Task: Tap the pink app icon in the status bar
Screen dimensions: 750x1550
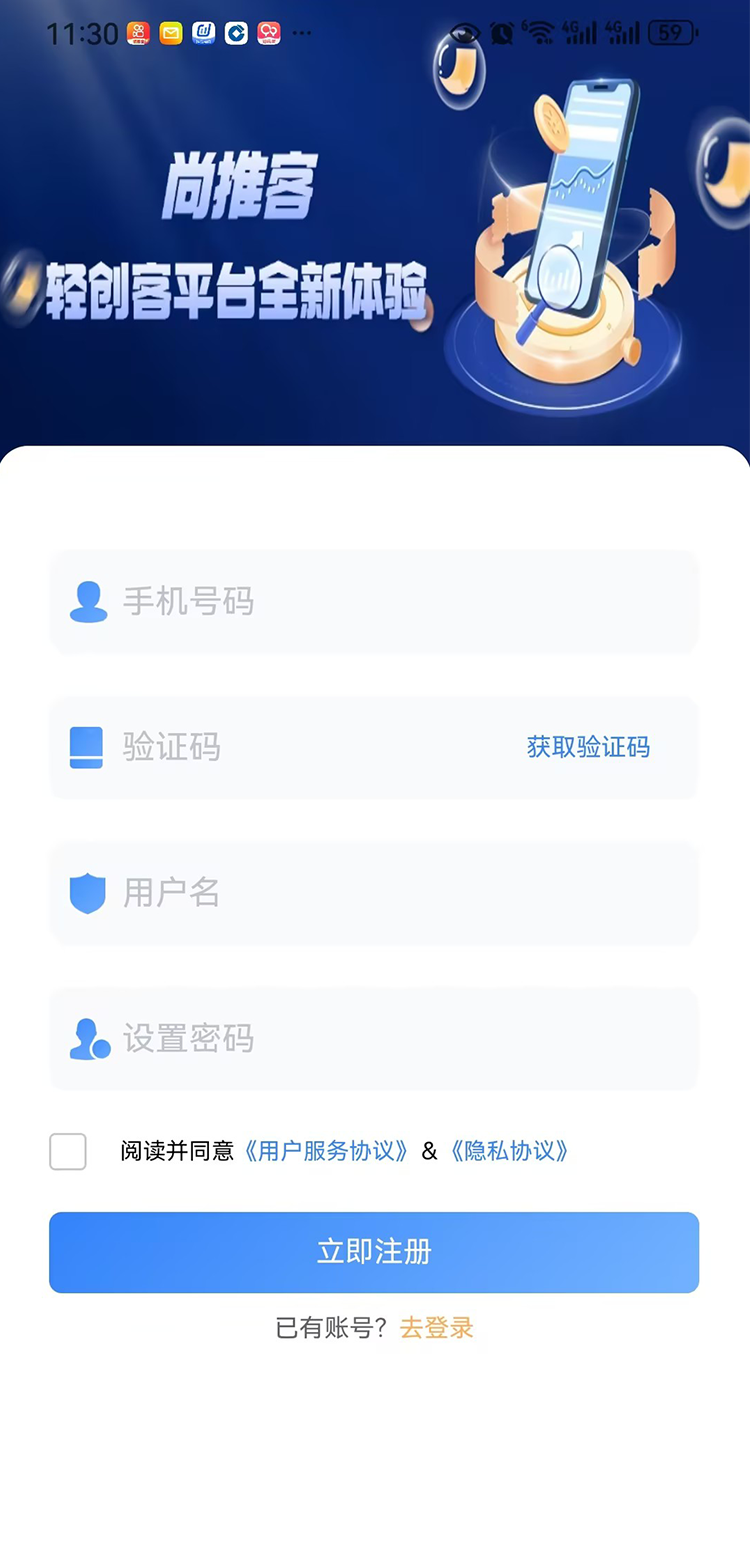Action: (x=266, y=33)
